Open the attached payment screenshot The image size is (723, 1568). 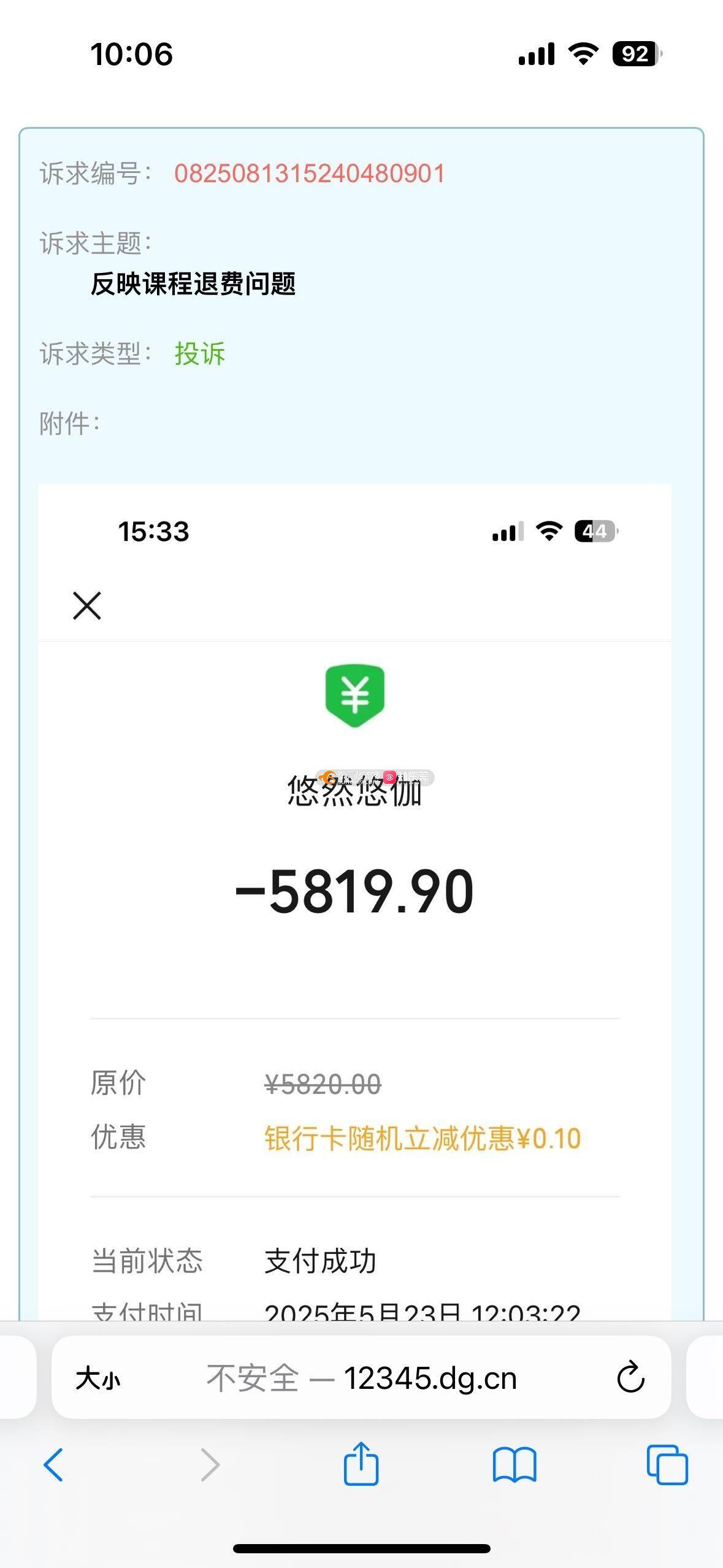point(355,902)
